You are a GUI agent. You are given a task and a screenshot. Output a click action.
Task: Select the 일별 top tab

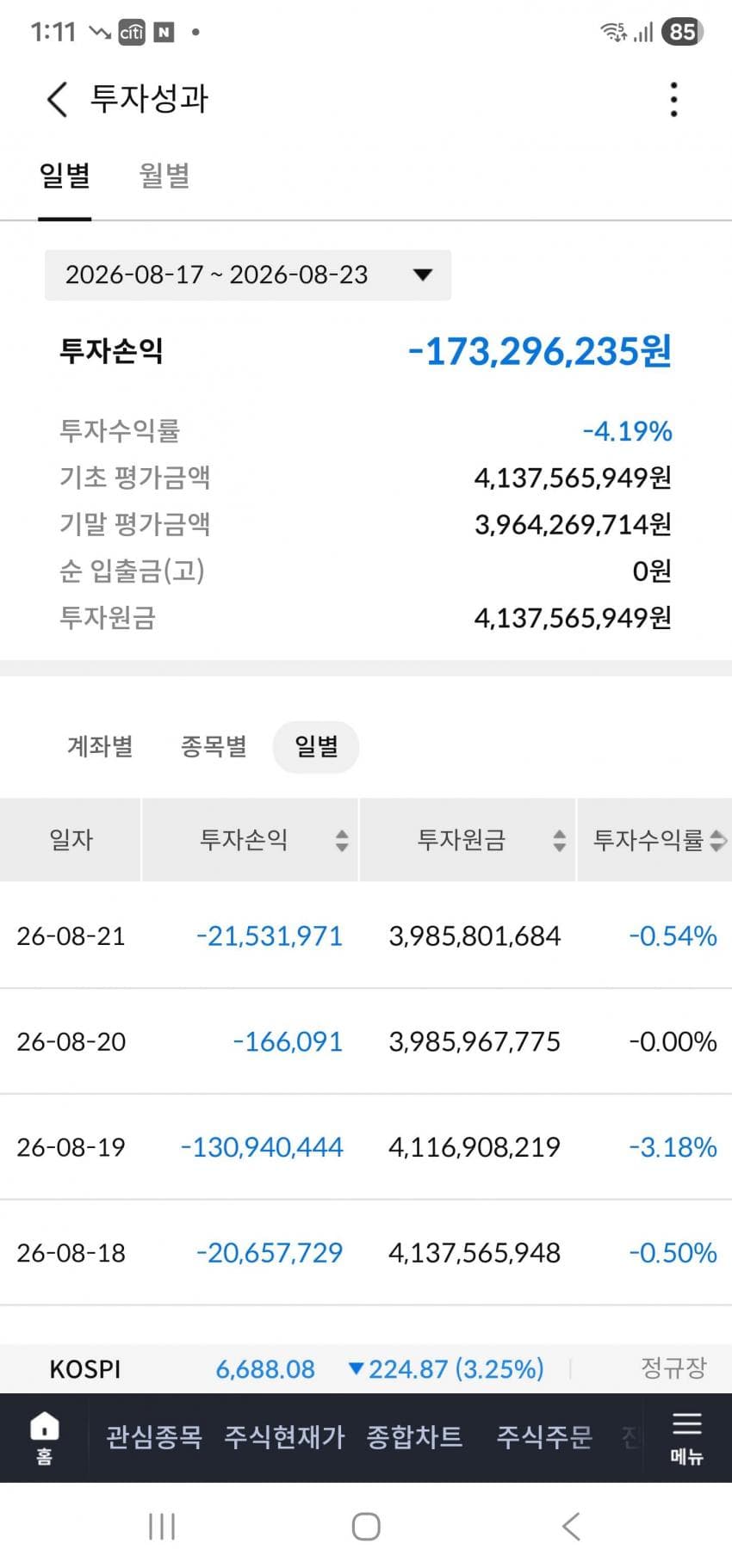65,176
